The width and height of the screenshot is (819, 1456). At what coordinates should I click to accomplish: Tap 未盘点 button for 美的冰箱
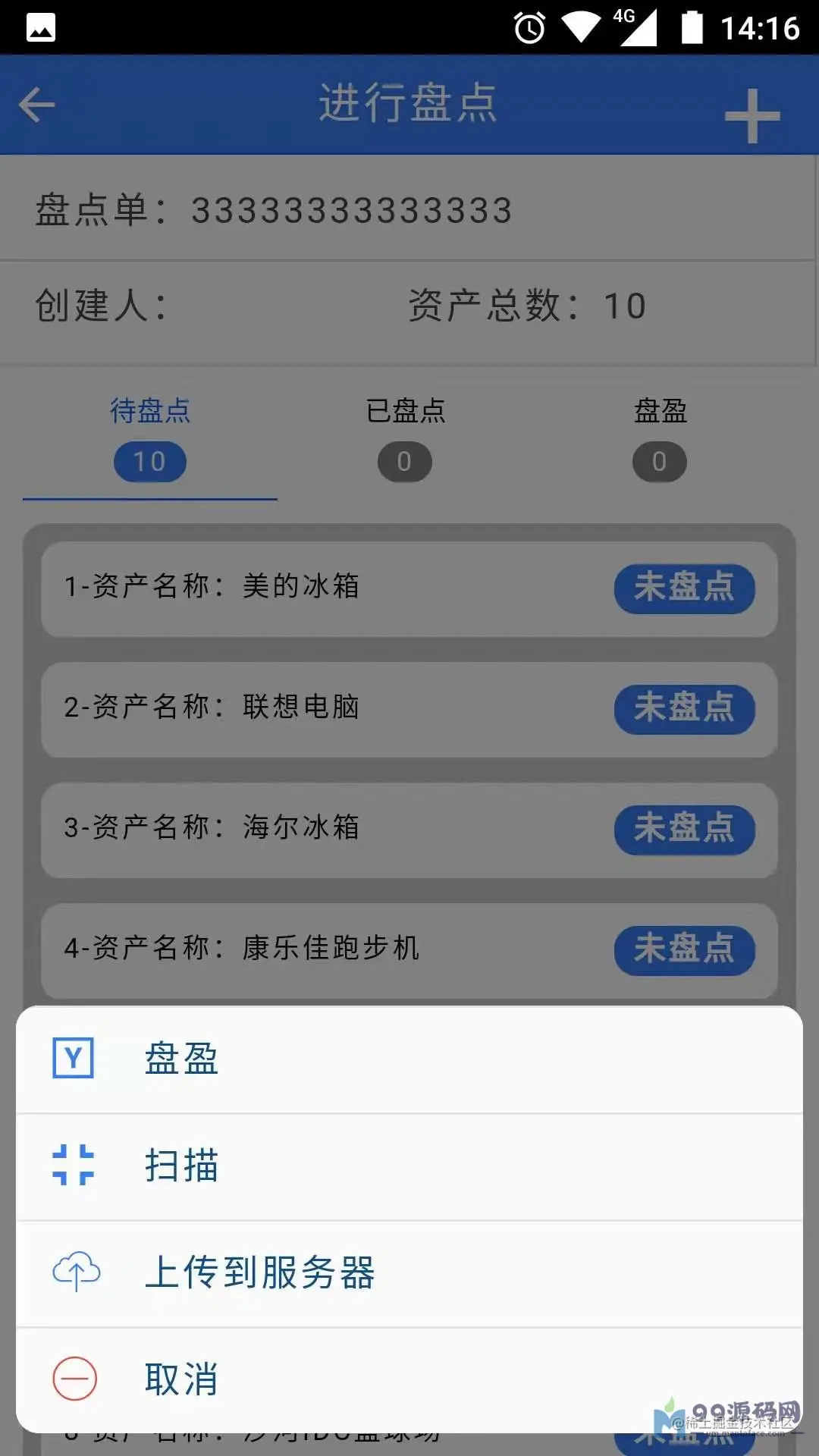point(684,588)
